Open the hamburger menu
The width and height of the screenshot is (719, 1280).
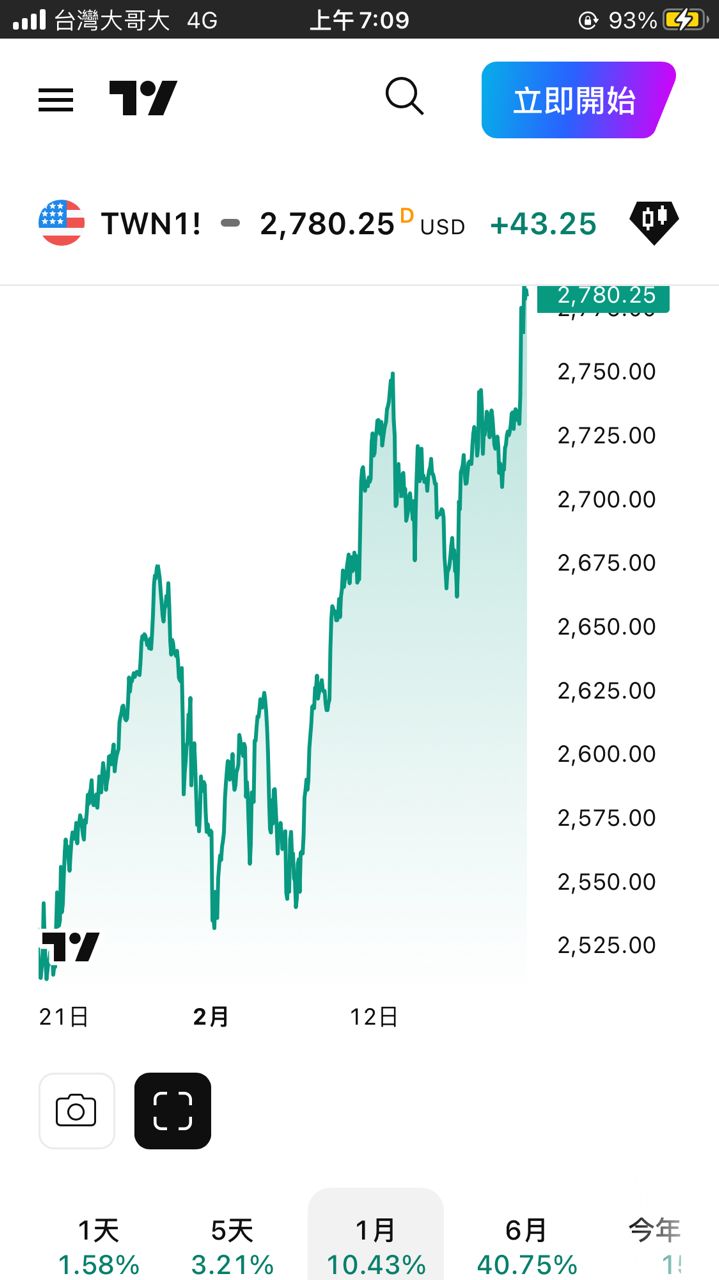[56, 99]
